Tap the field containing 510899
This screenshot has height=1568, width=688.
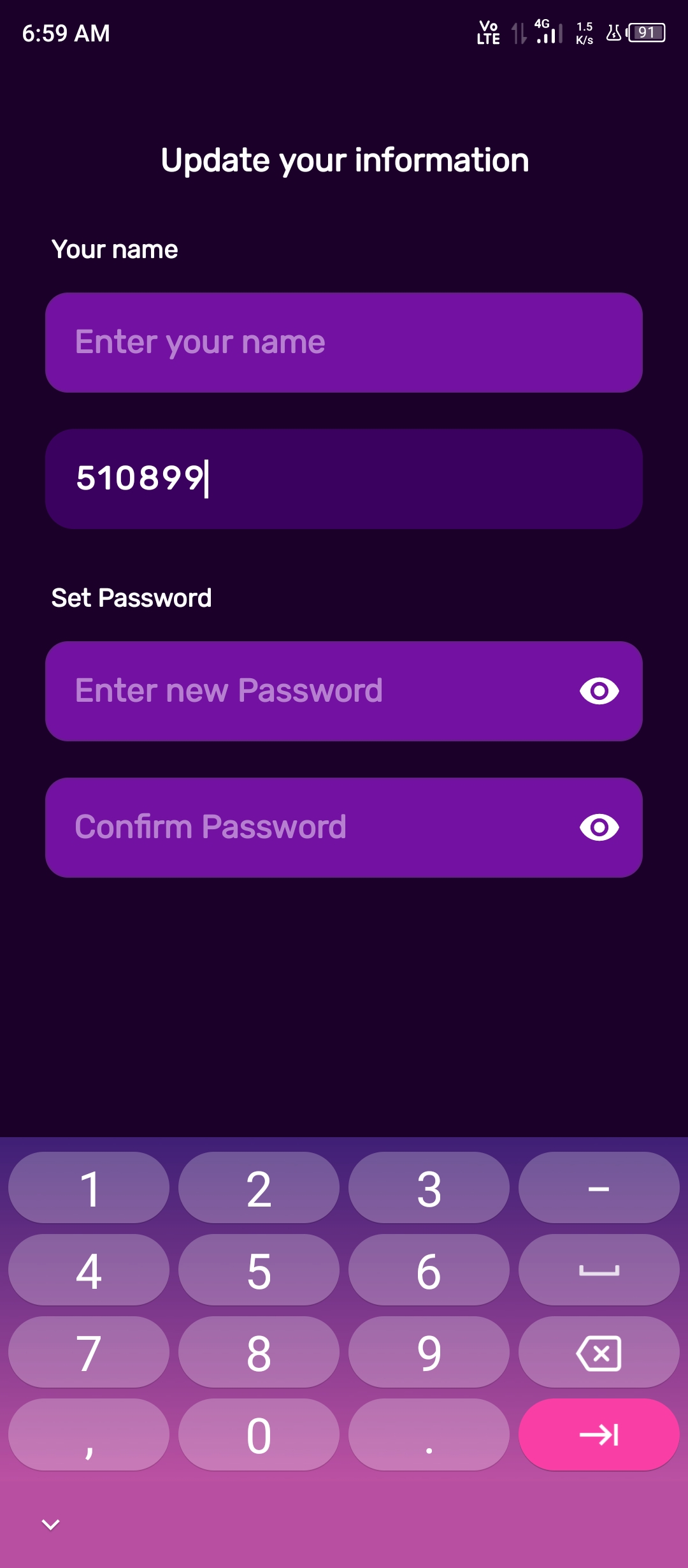(x=344, y=479)
